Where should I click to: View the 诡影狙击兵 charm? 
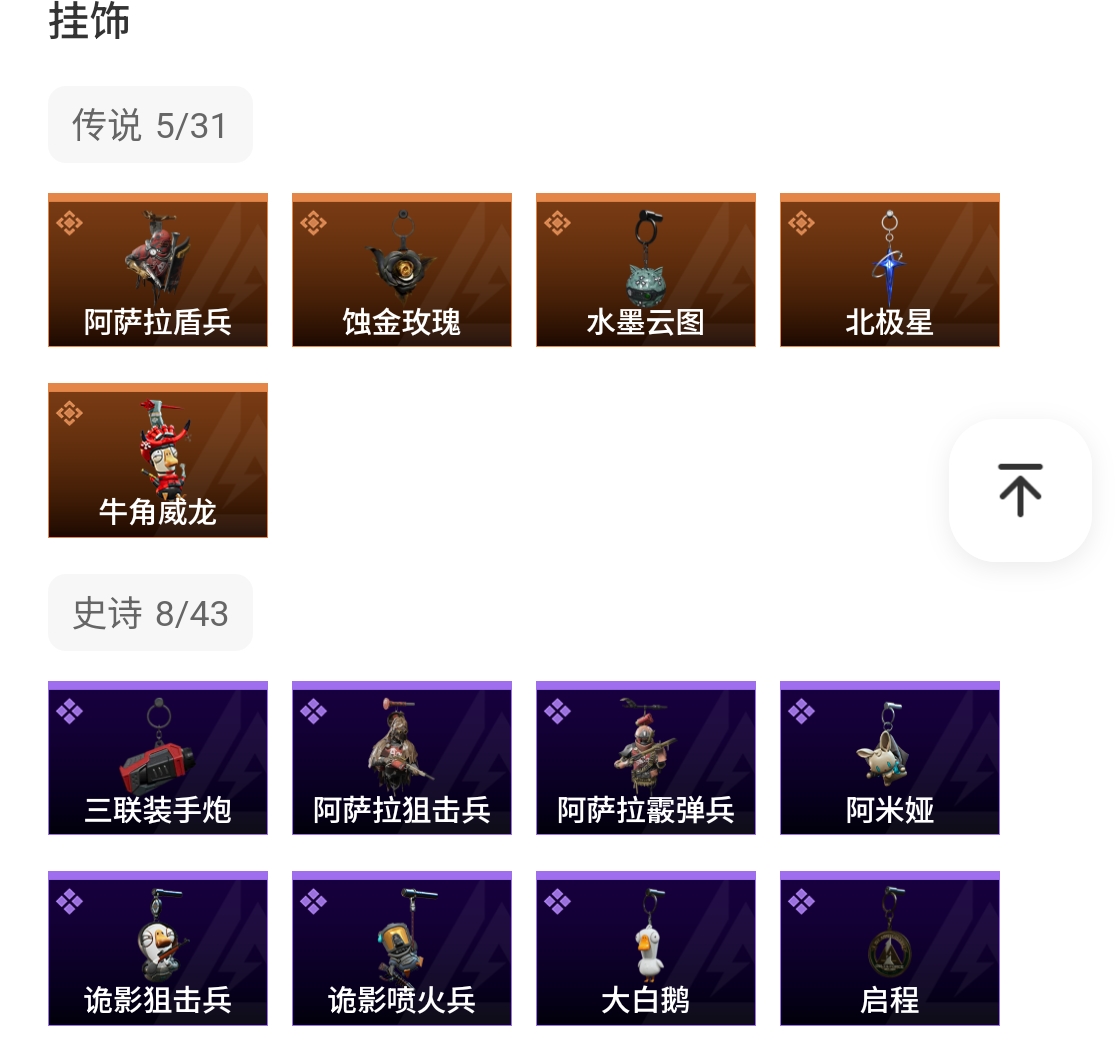click(x=158, y=948)
